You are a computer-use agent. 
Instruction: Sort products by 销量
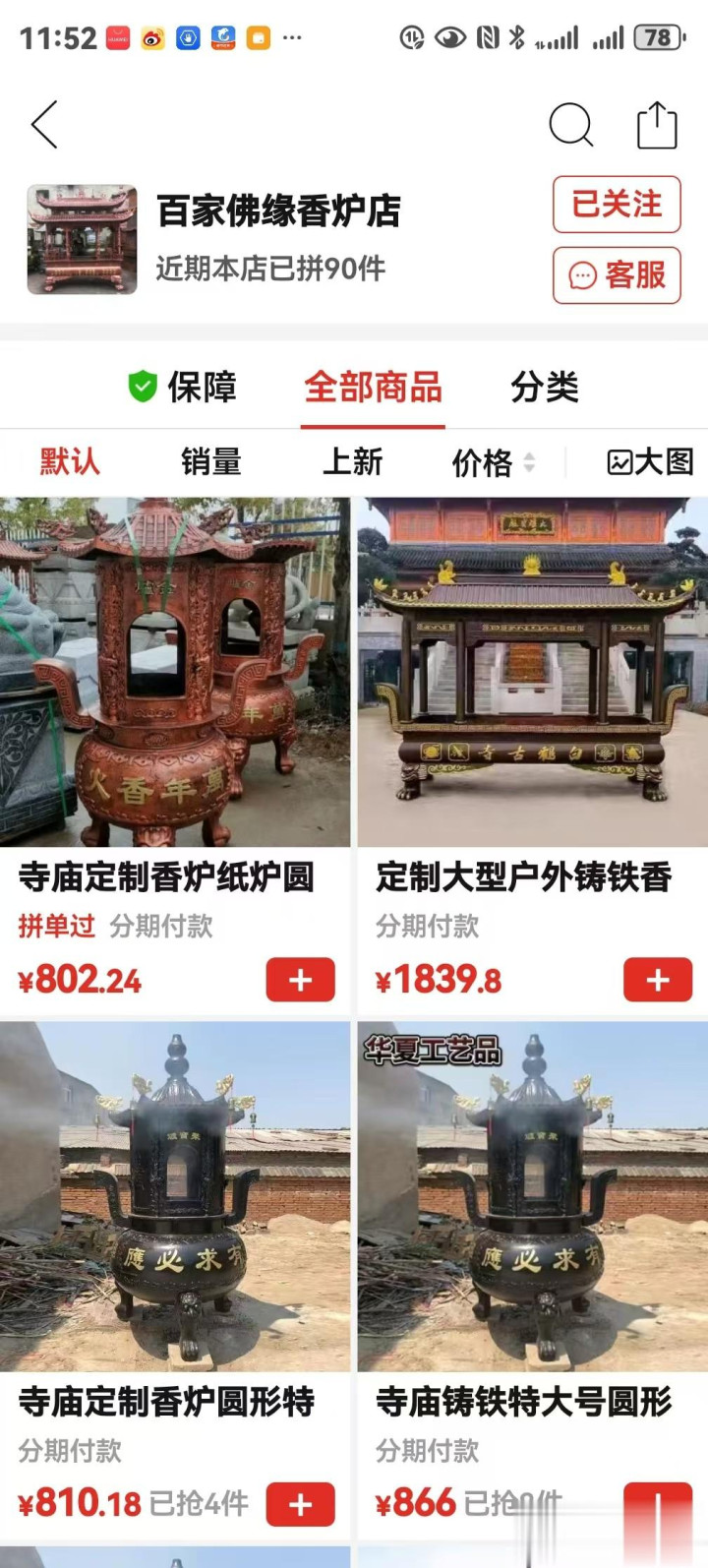pos(210,461)
